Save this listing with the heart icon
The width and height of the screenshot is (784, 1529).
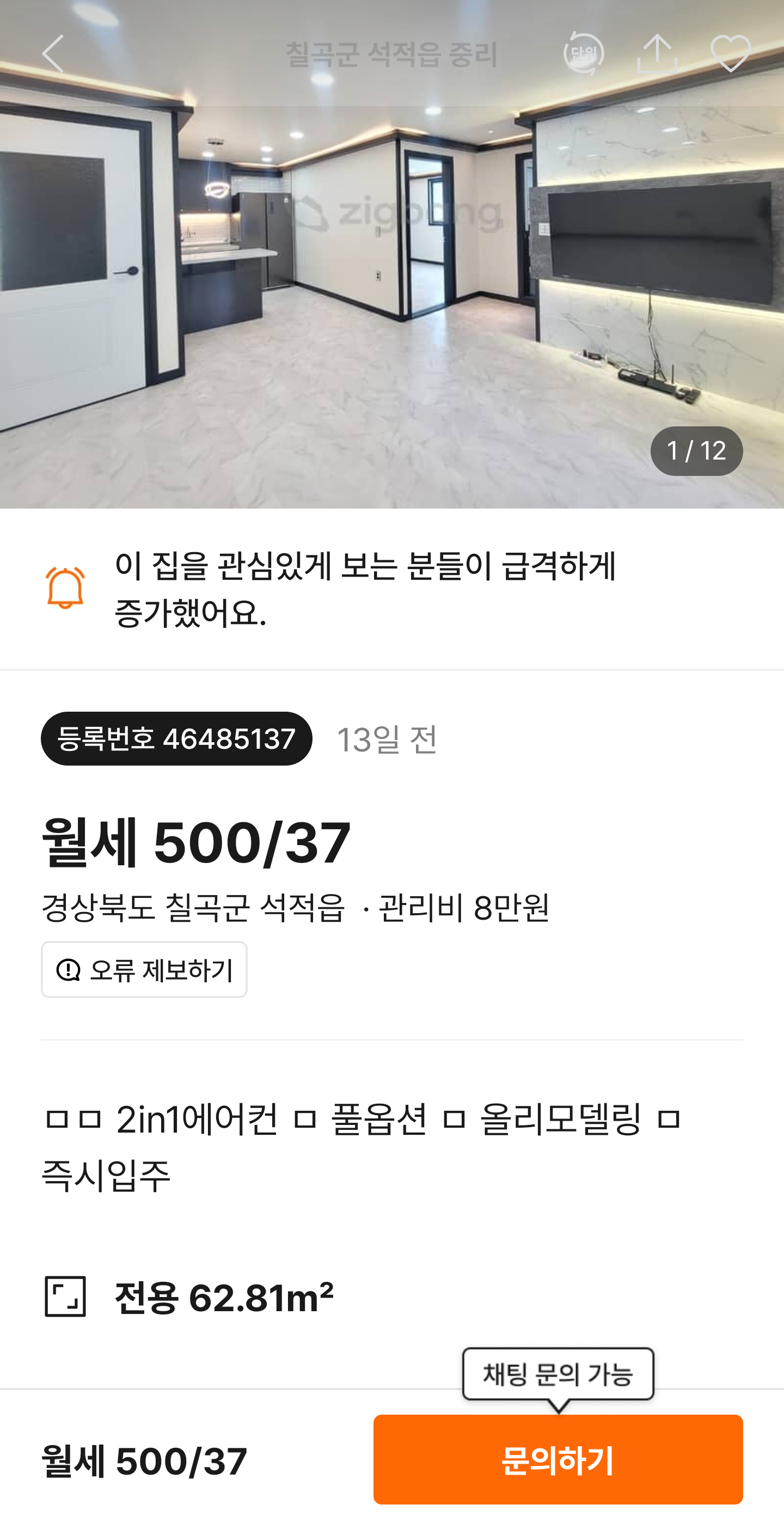[731, 54]
